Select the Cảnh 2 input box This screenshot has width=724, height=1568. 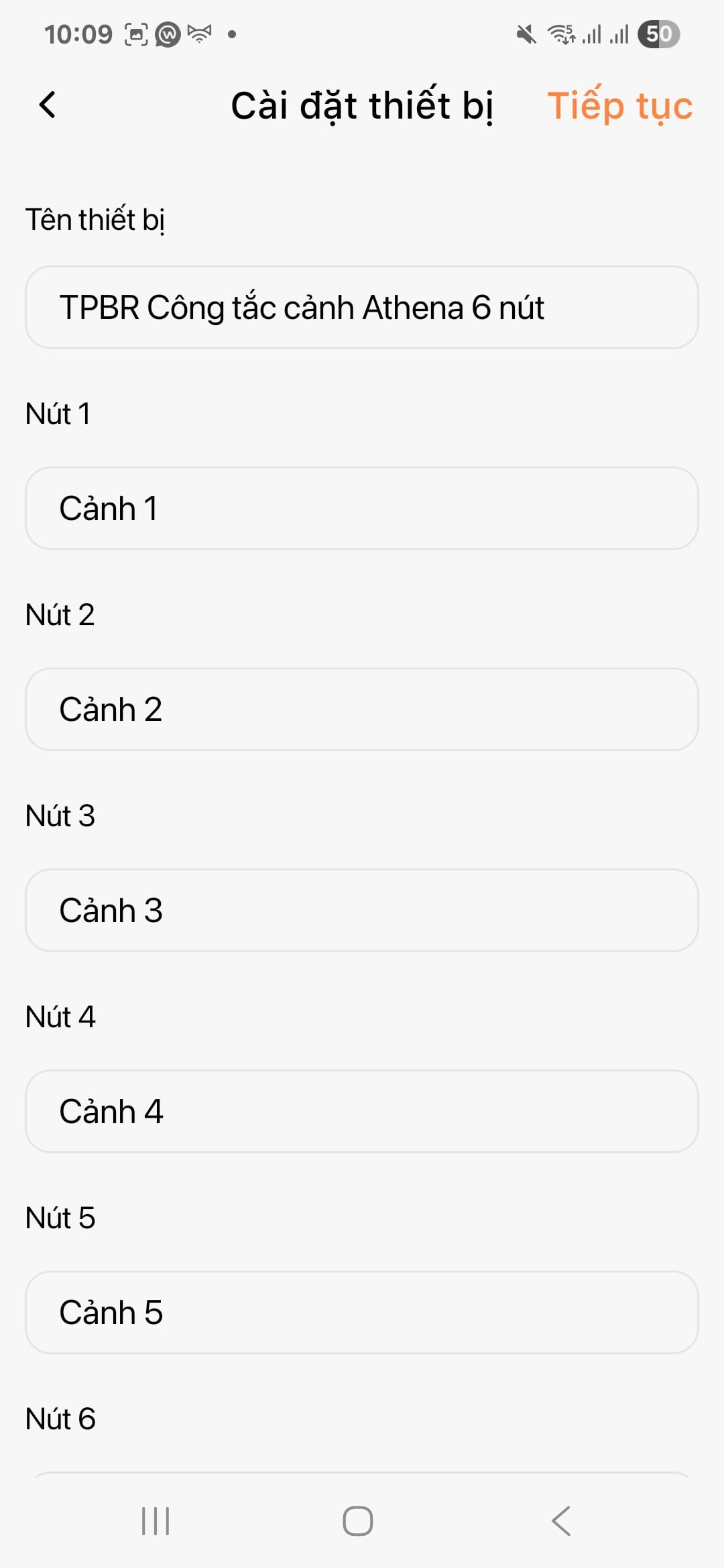362,710
